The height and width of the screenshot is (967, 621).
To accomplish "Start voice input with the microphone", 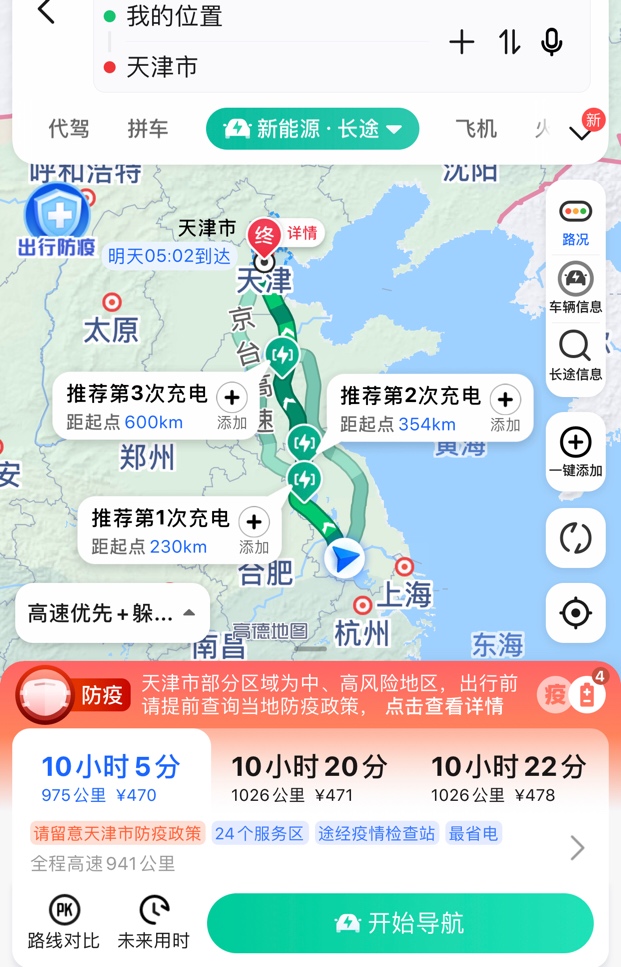I will coord(551,42).
